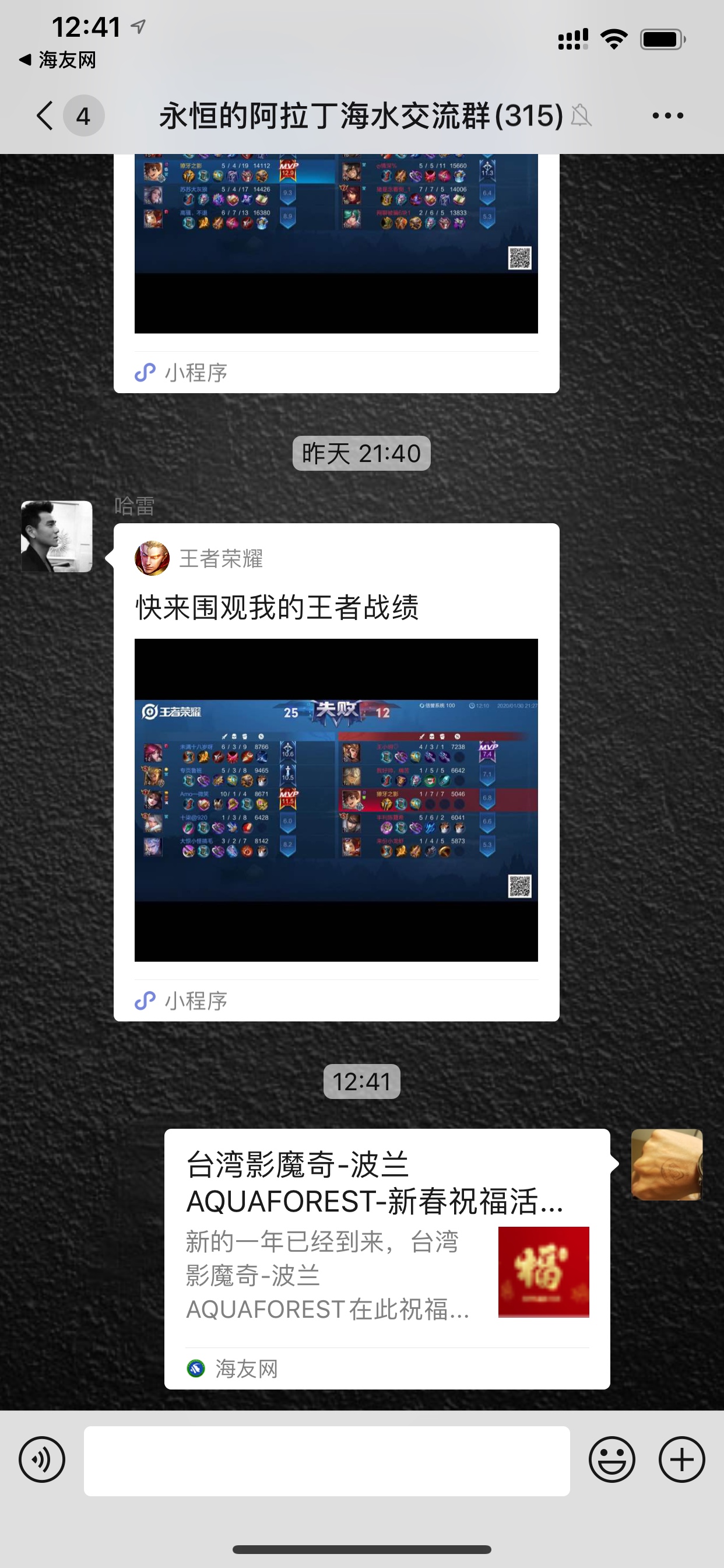The image size is (724, 1568).
Task: Open the 快来围观我的王者战绩 mini program card
Action: [x=336, y=773]
